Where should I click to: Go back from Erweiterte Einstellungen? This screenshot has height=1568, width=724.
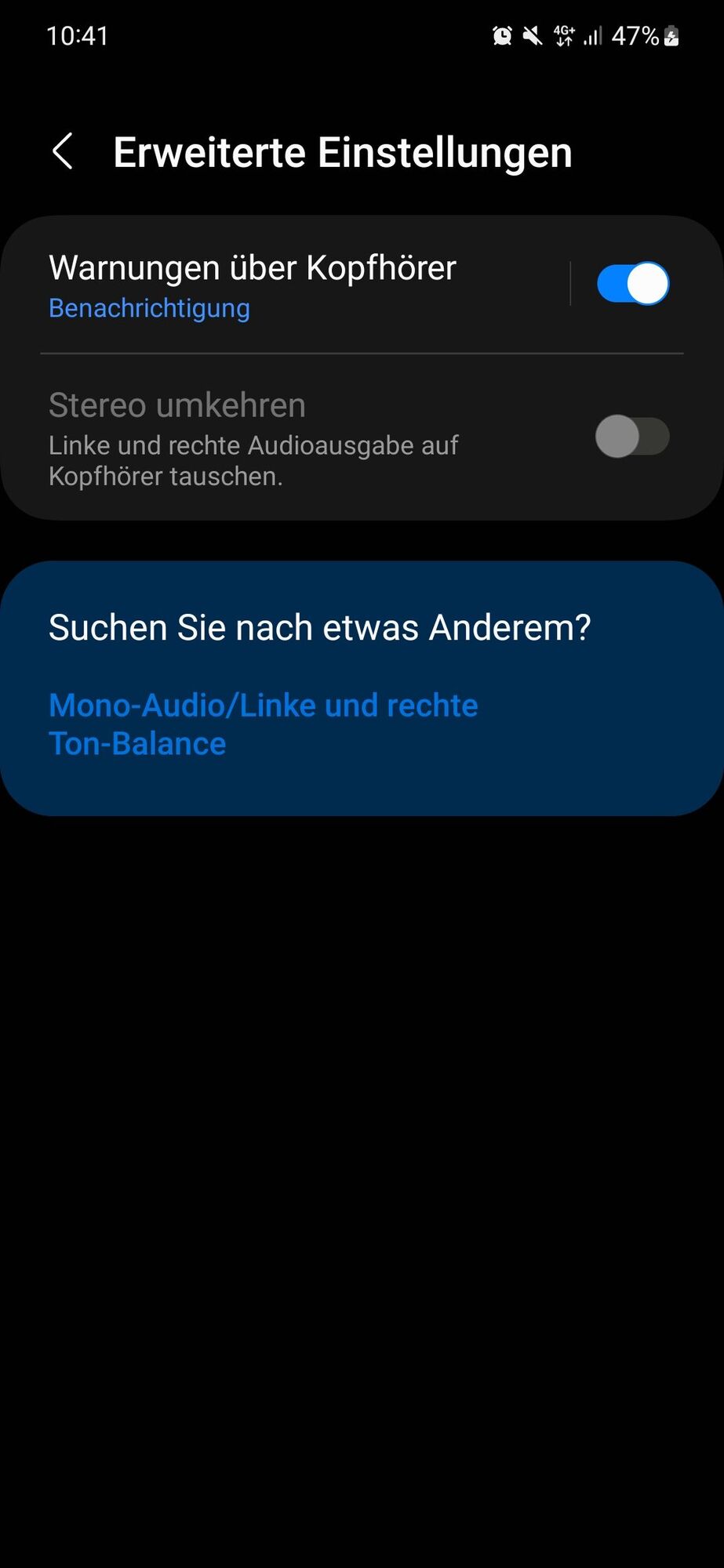pyautogui.click(x=63, y=151)
